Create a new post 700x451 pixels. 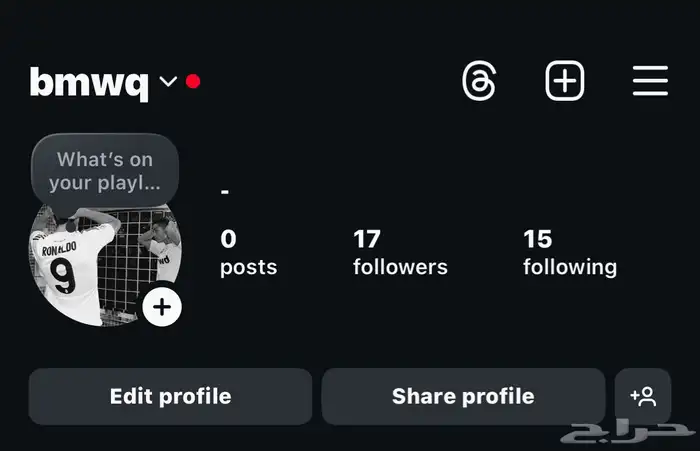tap(564, 81)
